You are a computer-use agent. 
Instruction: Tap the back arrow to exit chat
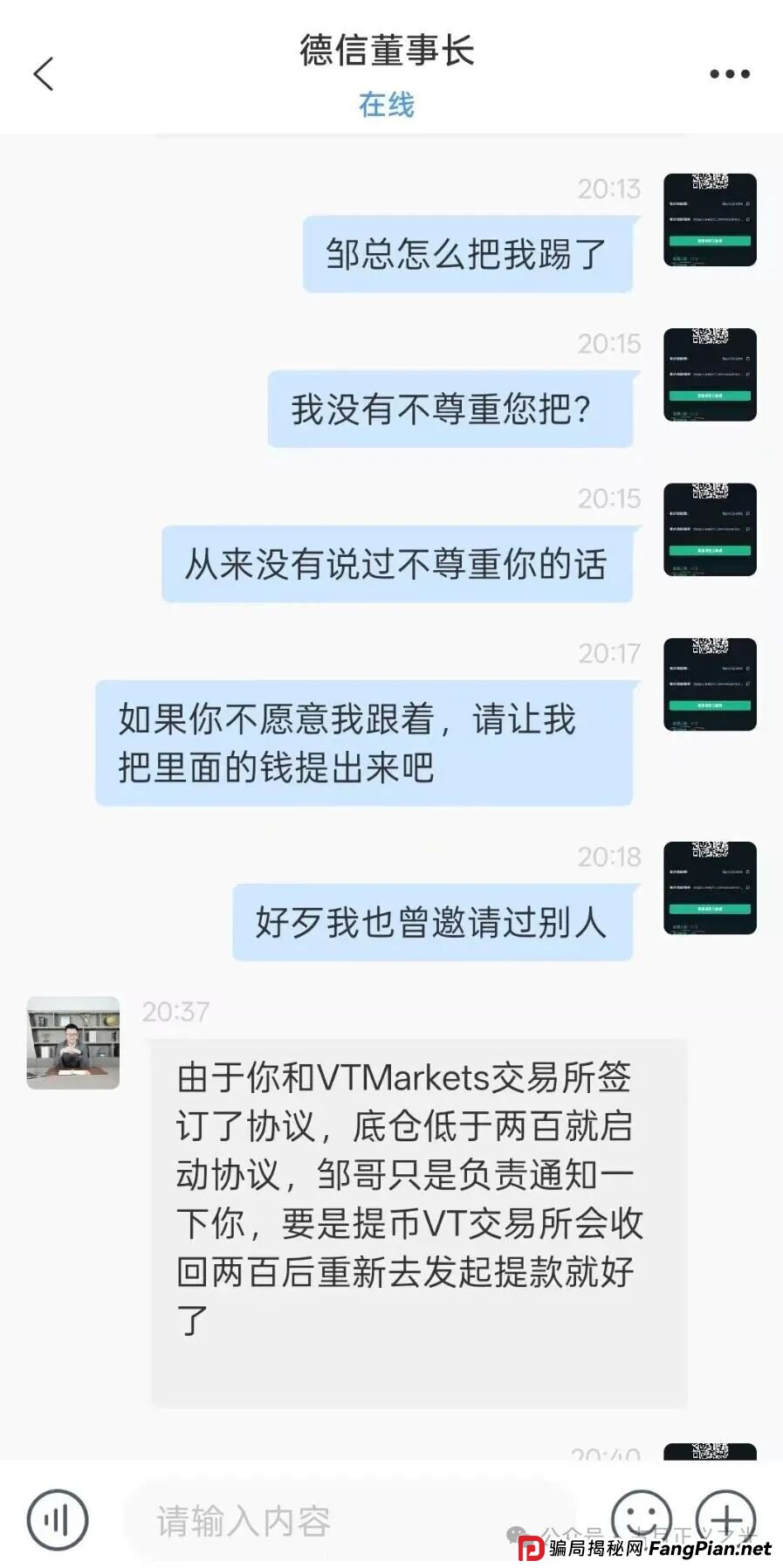point(44,74)
